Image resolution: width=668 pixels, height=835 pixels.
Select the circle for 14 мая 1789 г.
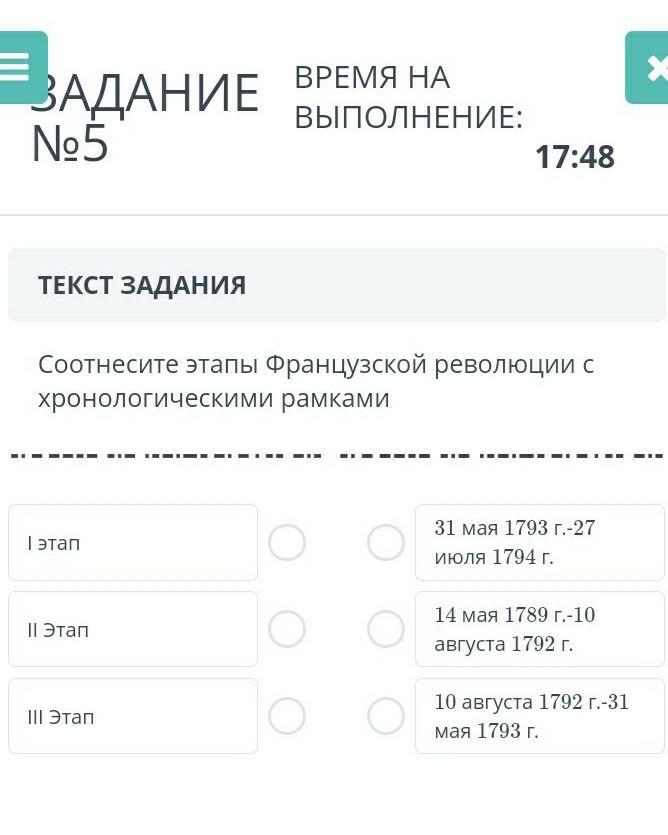[385, 629]
